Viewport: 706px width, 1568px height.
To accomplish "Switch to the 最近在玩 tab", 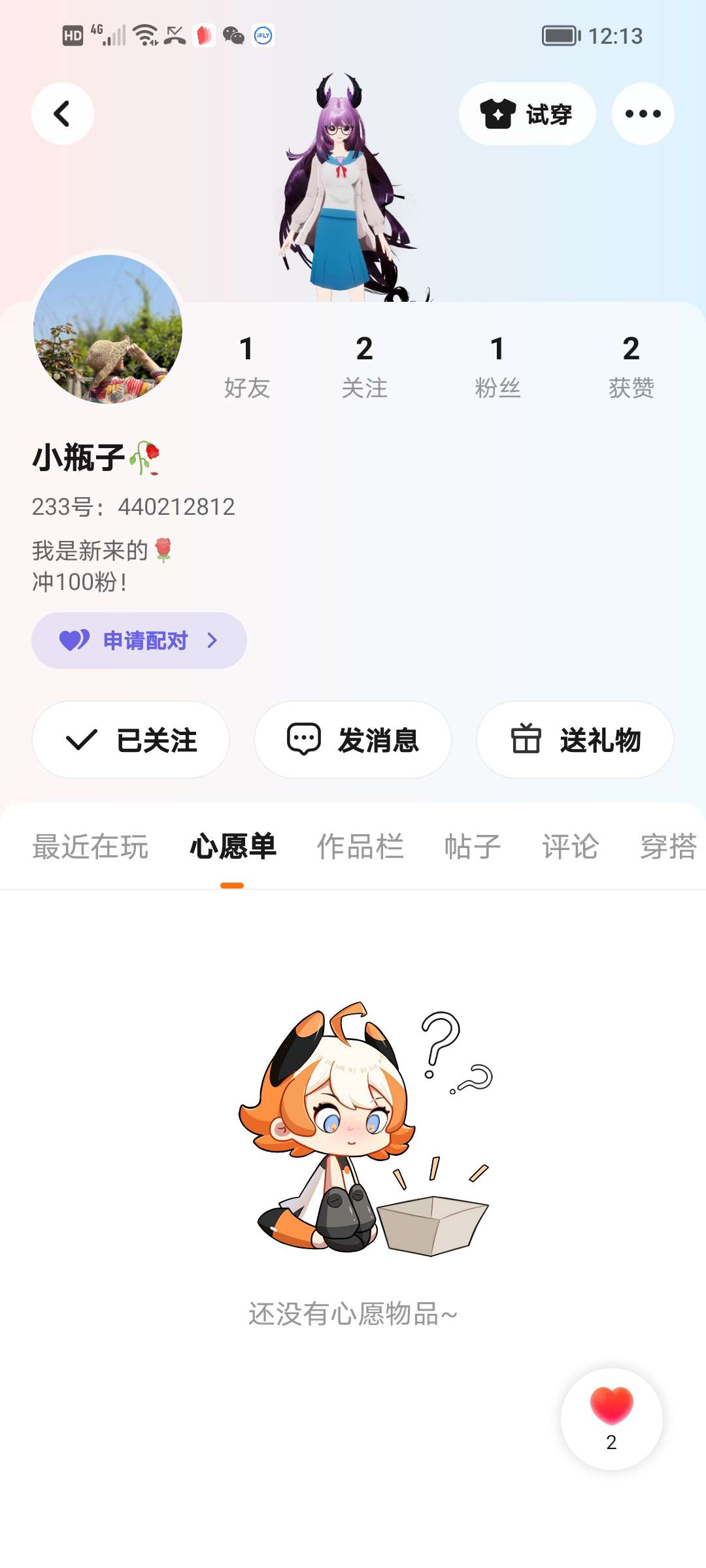I will (90, 847).
